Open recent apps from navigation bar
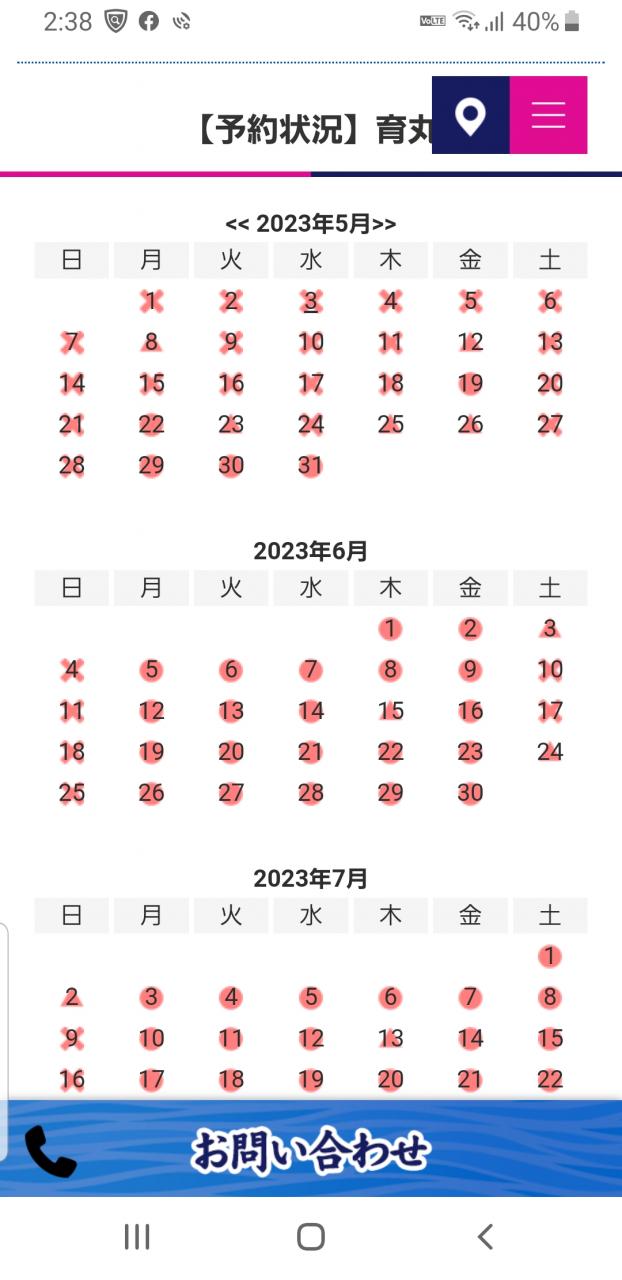Image resolution: width=622 pixels, height=1280 pixels. 137,1237
